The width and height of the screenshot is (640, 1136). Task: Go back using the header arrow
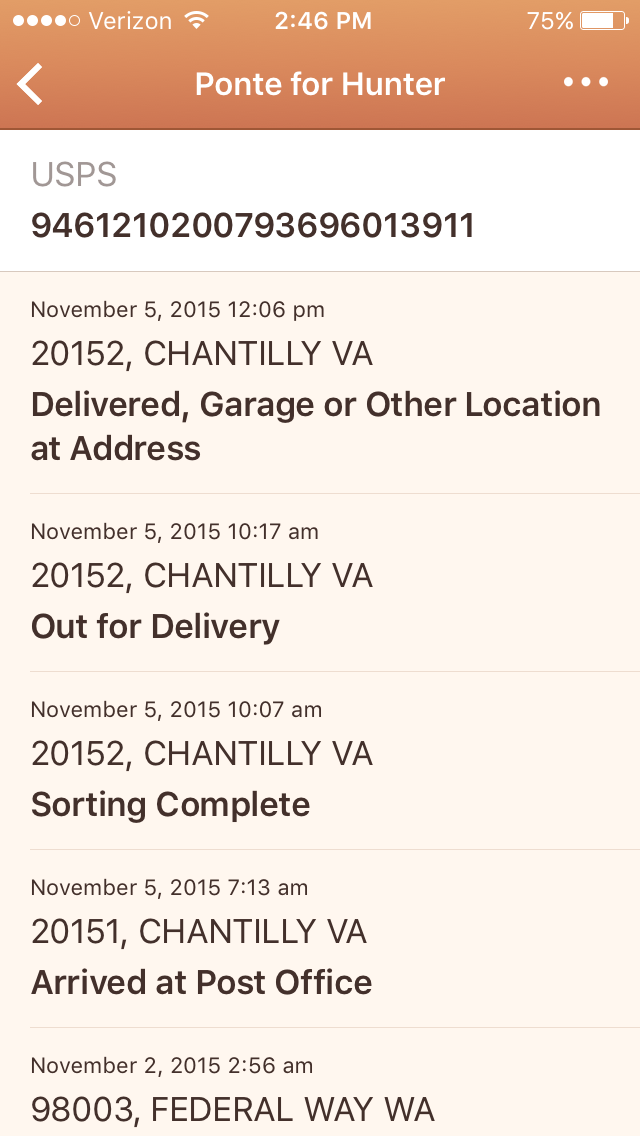point(30,84)
